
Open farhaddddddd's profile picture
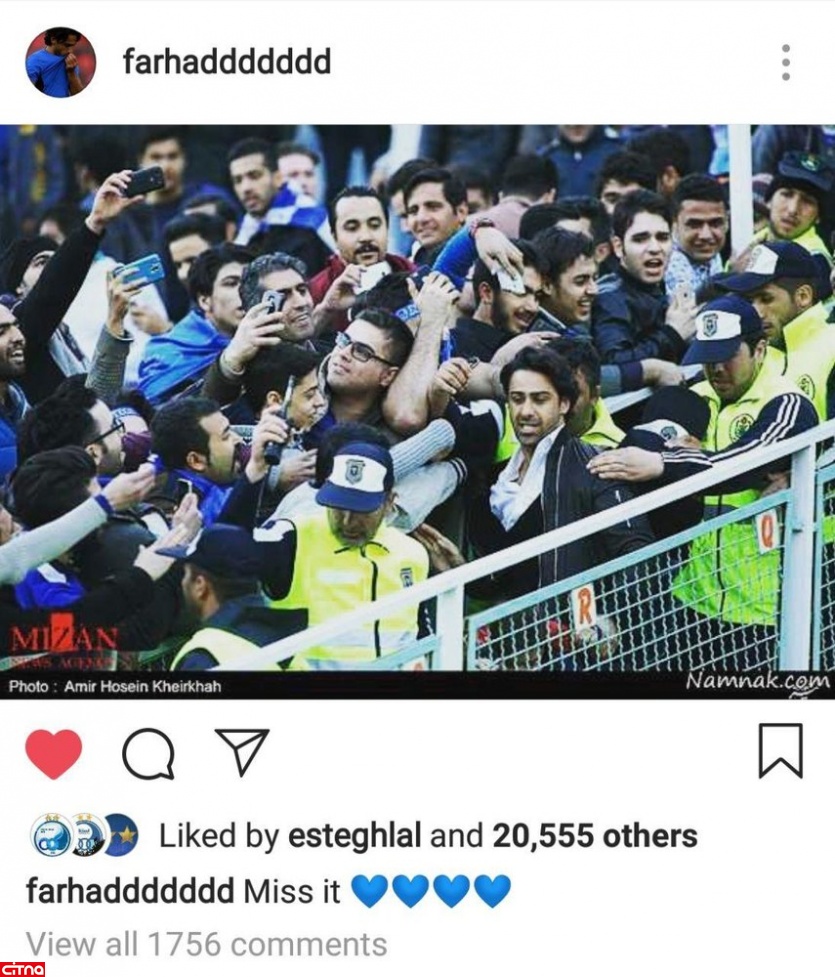click(x=60, y=62)
